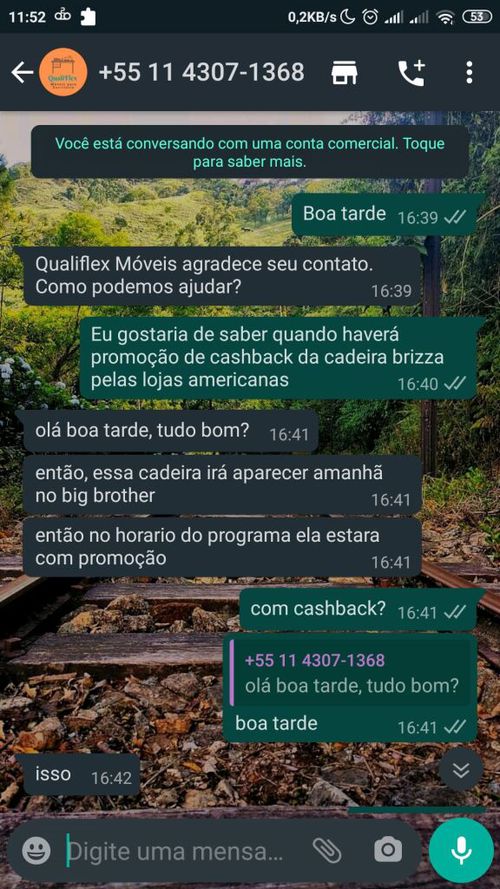Viewport: 500px width, 889px height.
Task: Open the Qualiflex business profile picture
Action: tap(63, 73)
